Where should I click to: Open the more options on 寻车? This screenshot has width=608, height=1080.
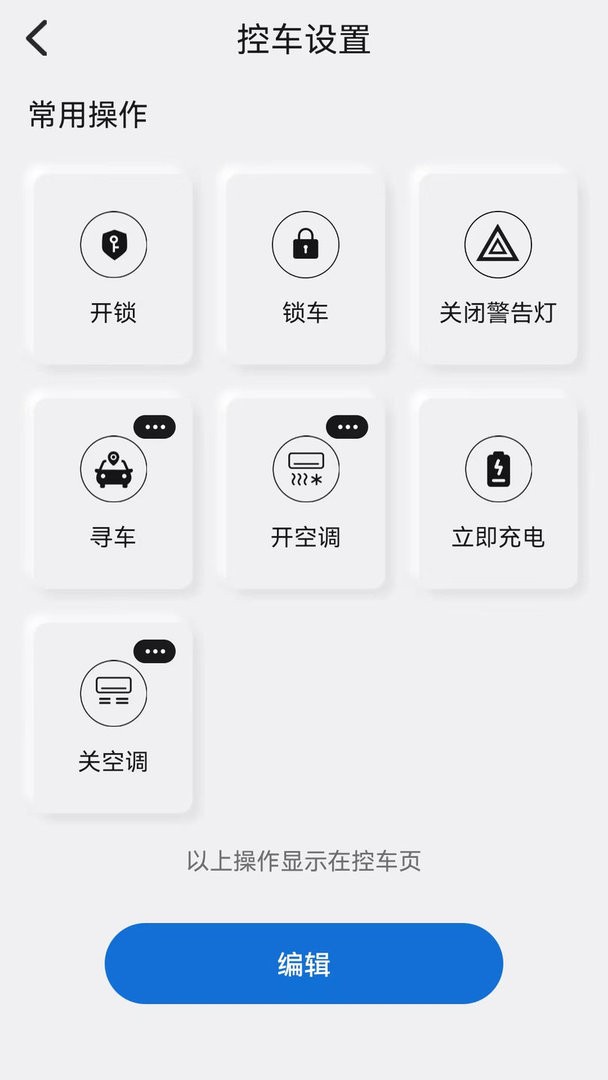[x=154, y=427]
